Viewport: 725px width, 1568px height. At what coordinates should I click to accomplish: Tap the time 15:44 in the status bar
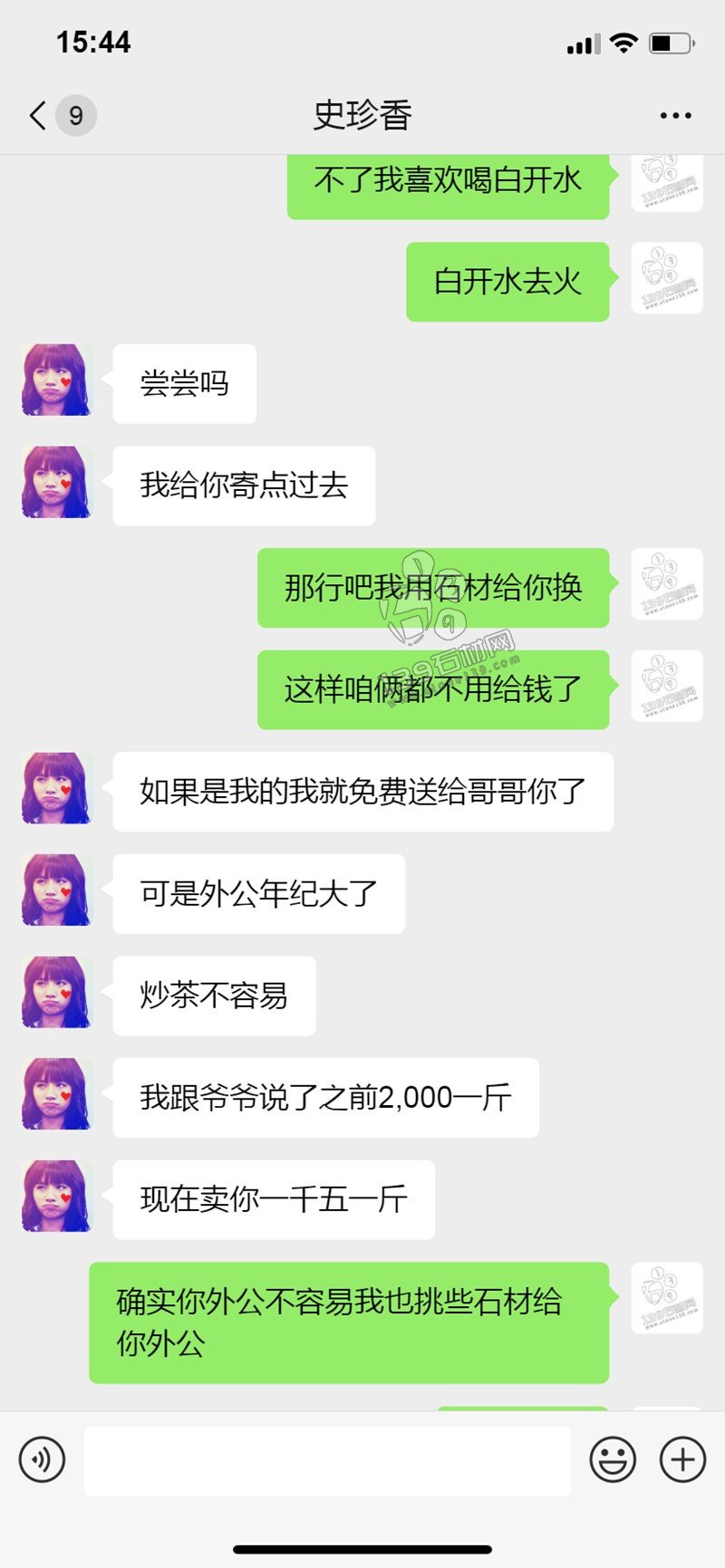pos(93,42)
